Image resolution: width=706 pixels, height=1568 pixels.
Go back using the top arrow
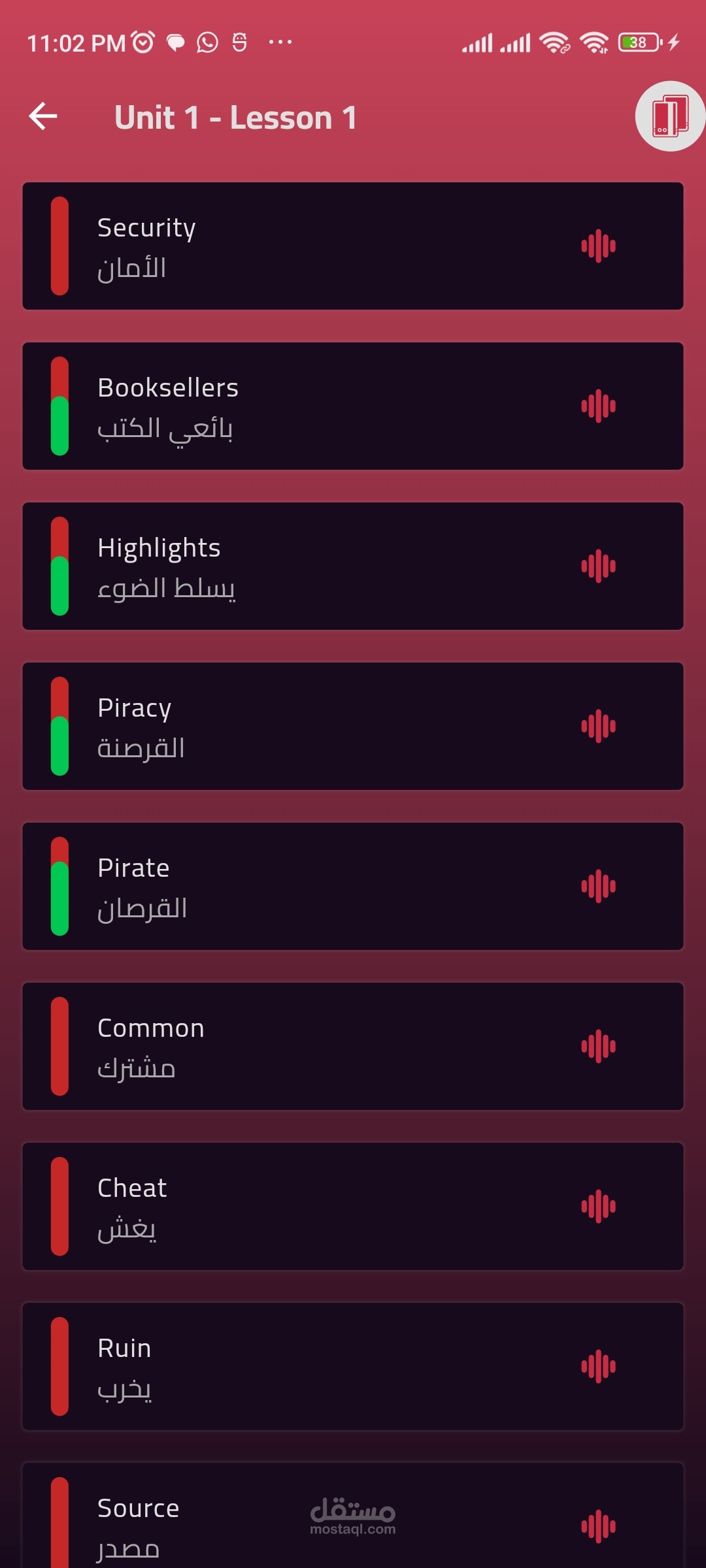click(44, 116)
